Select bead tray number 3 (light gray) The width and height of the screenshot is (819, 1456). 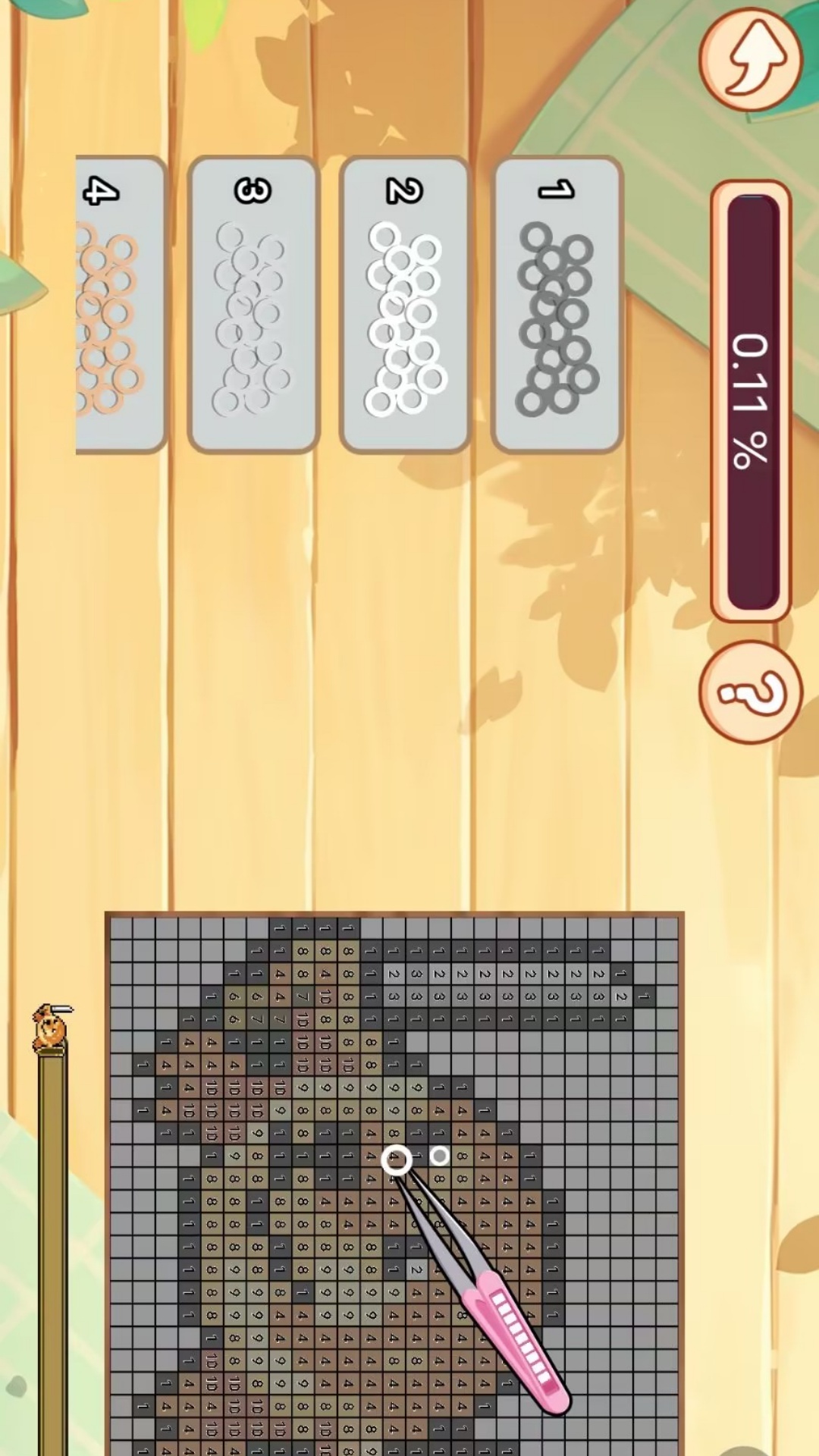tap(253, 305)
